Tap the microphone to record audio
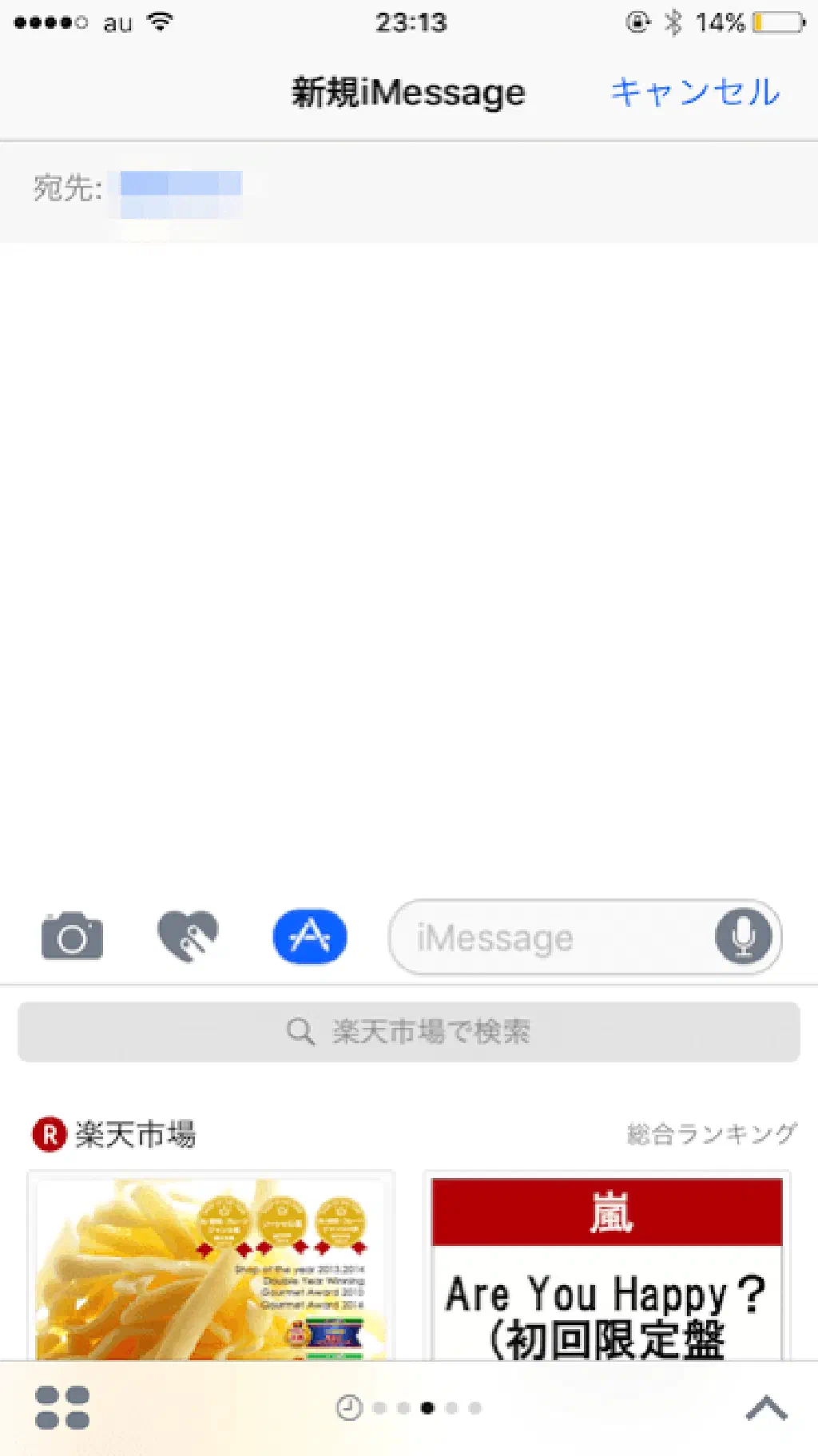The image size is (818, 1456). [743, 937]
